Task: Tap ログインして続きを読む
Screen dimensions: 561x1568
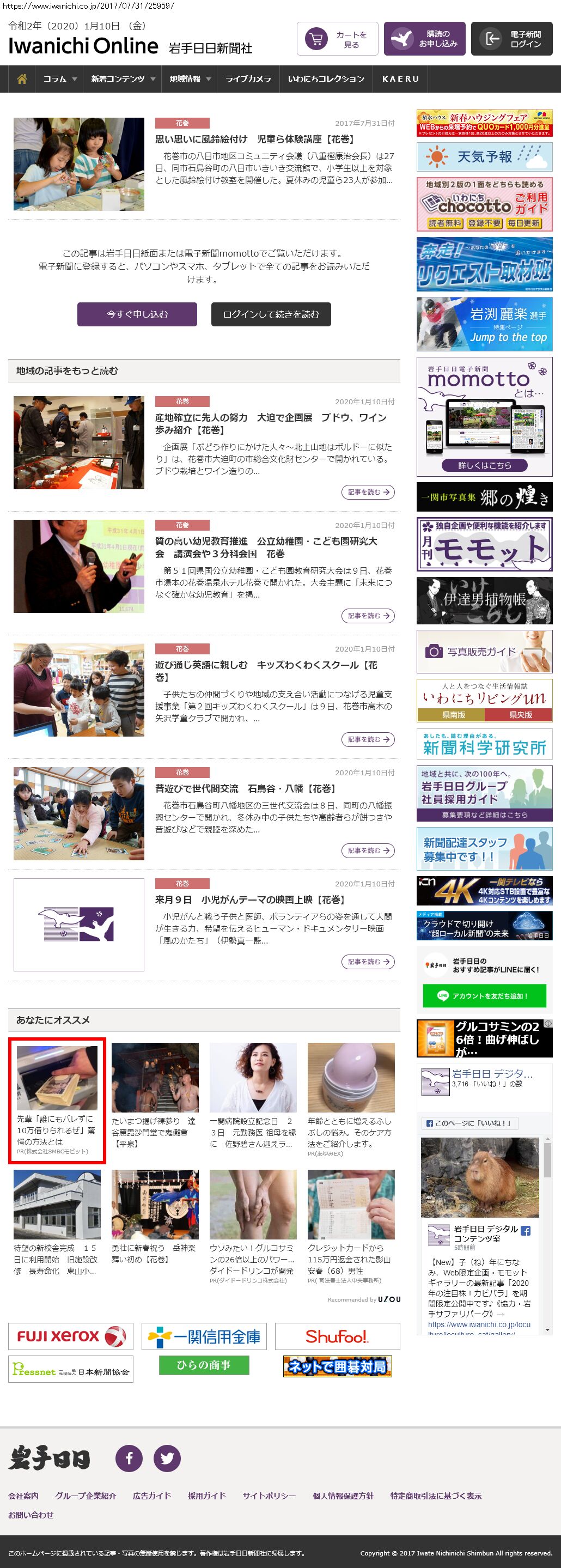Action: 271,314
